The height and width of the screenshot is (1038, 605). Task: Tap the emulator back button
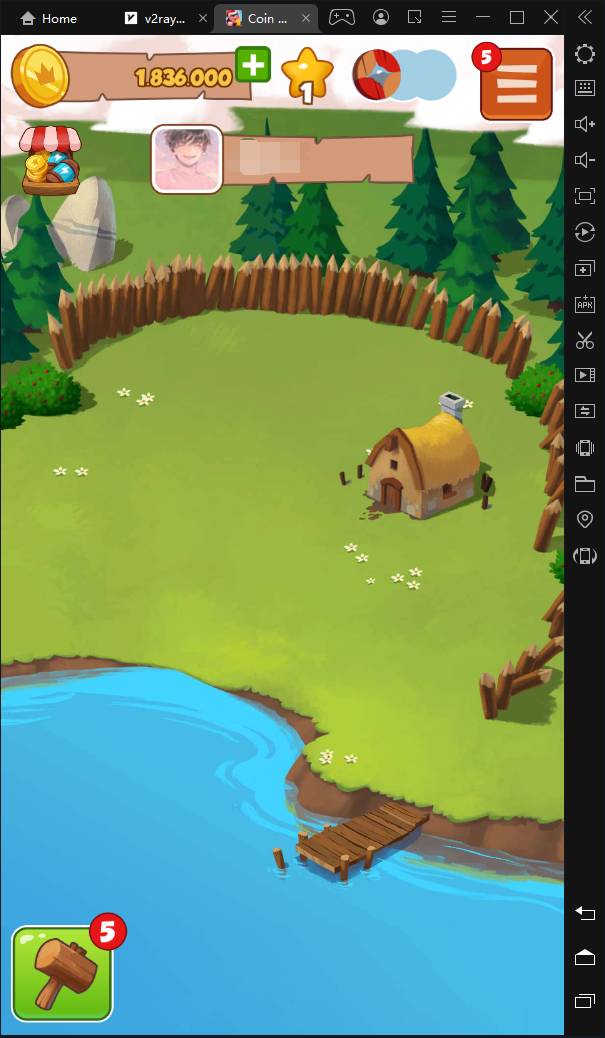(585, 912)
